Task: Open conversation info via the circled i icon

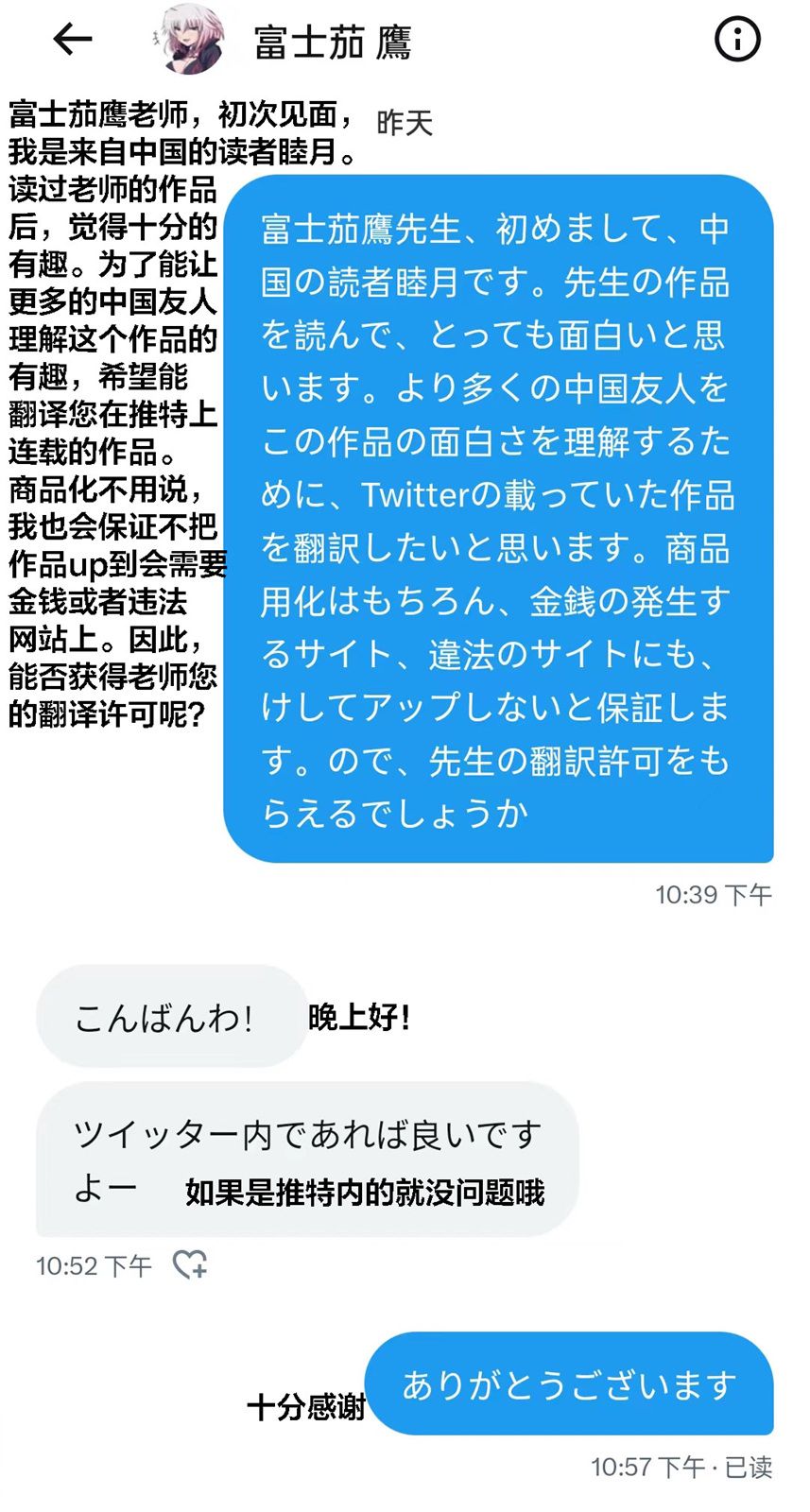Action: click(737, 39)
